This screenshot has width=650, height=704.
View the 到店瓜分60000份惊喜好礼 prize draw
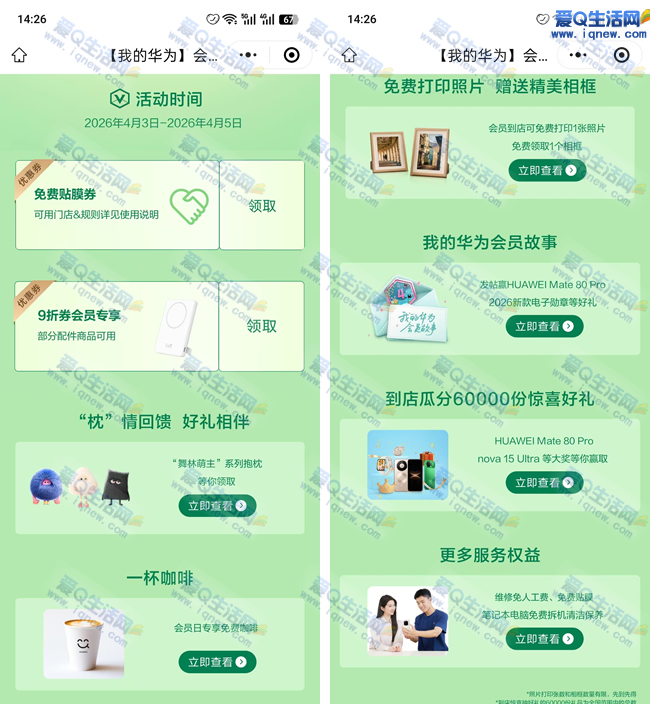[x=545, y=483]
